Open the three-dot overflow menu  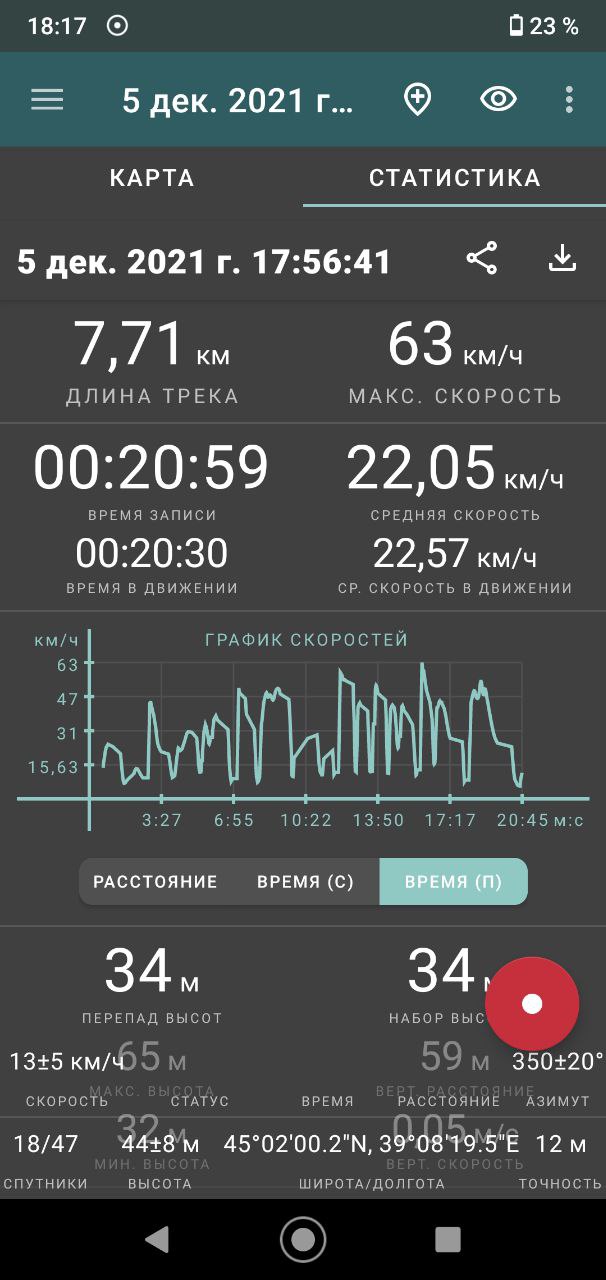pyautogui.click(x=569, y=100)
